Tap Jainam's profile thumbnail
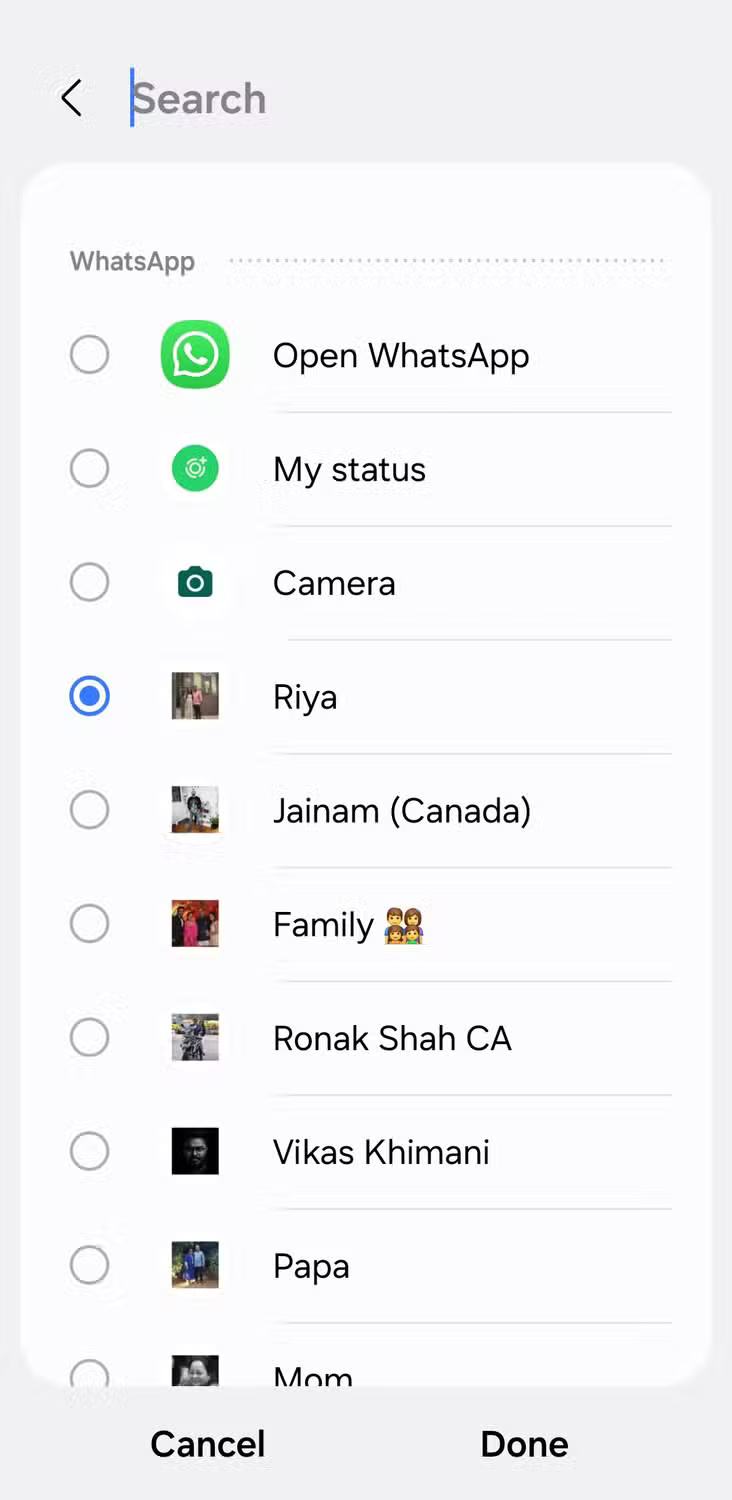 194,810
